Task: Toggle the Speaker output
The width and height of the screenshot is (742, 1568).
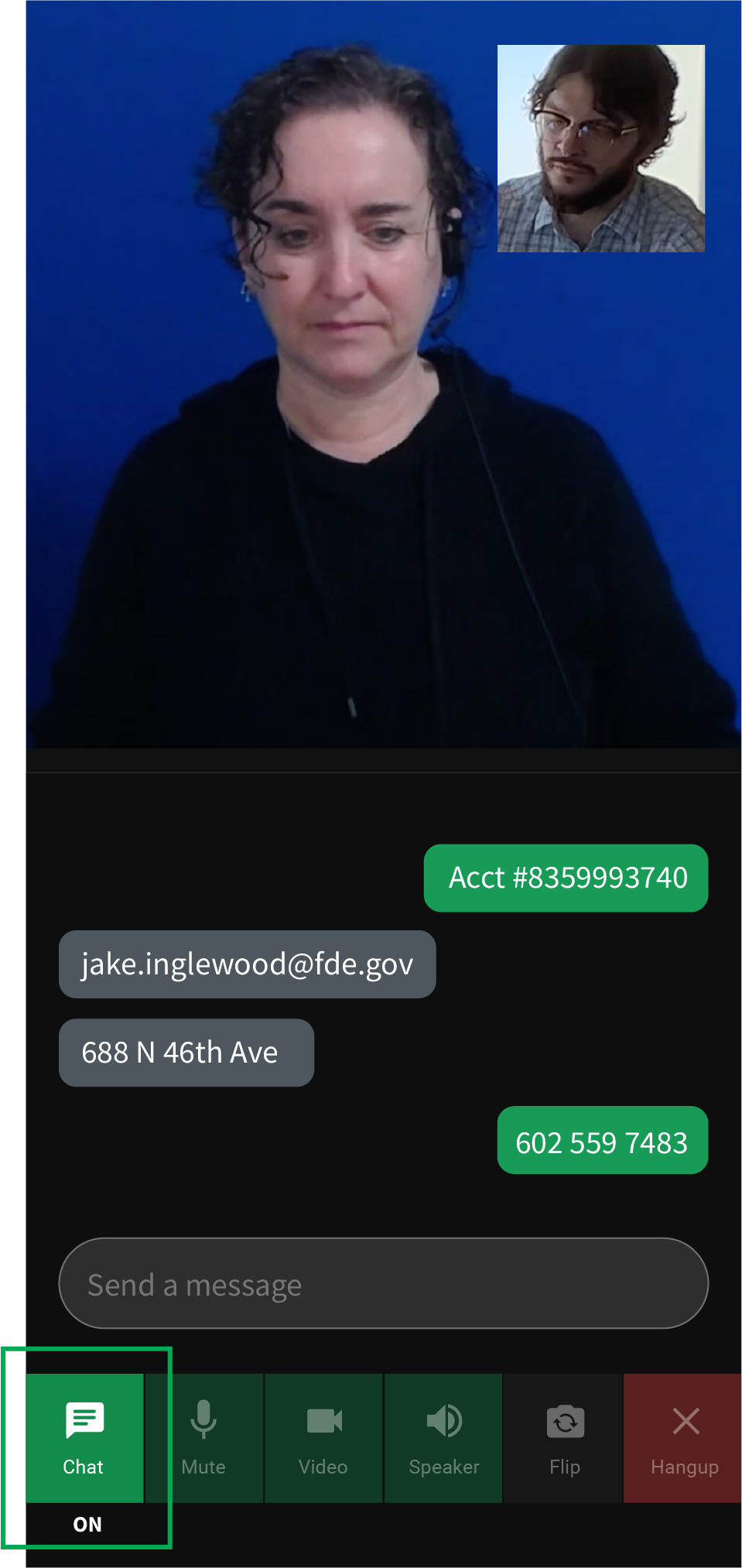Action: point(443,1437)
